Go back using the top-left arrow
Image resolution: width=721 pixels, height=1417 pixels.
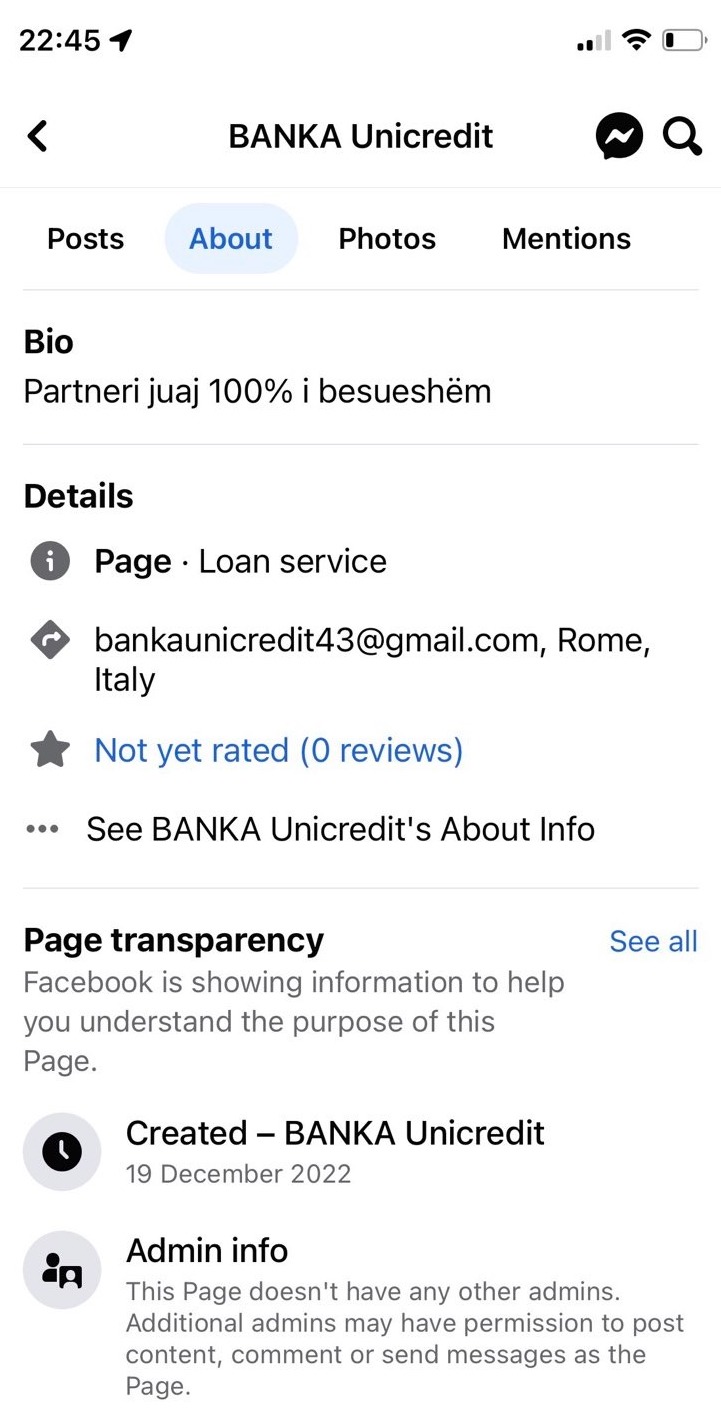tap(37, 136)
